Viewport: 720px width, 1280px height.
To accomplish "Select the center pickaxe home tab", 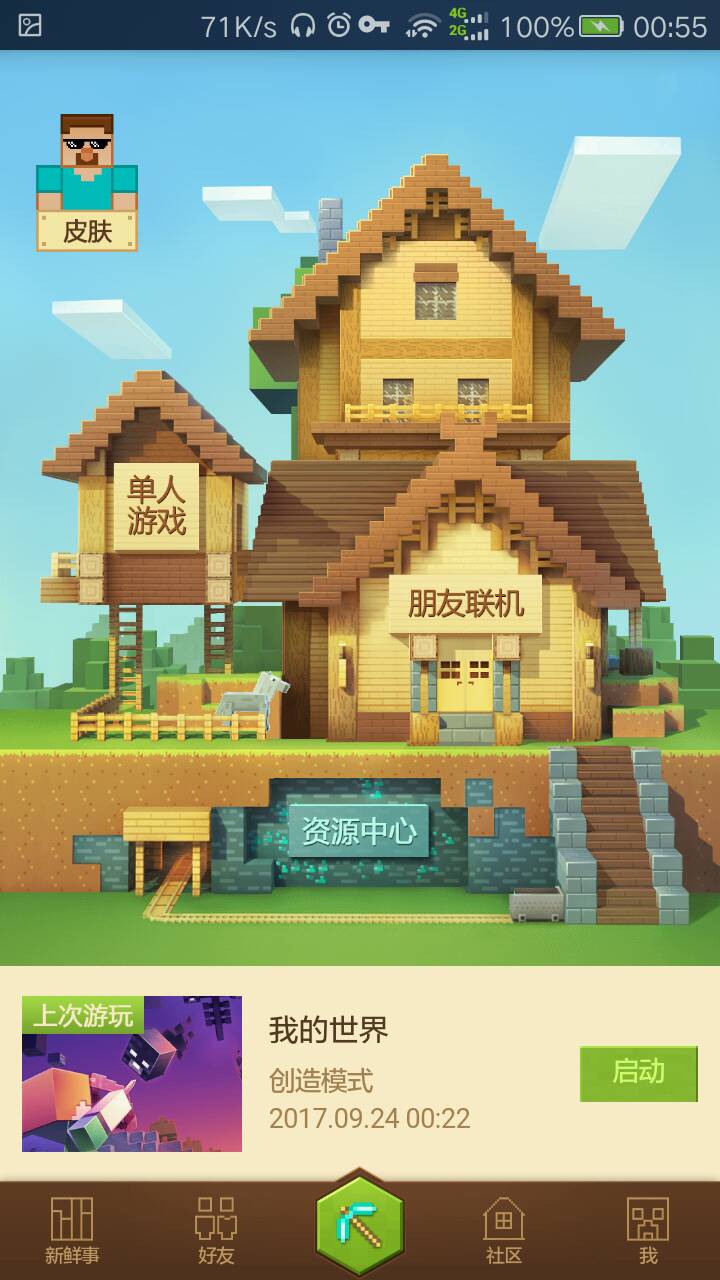I will click(x=360, y=1225).
